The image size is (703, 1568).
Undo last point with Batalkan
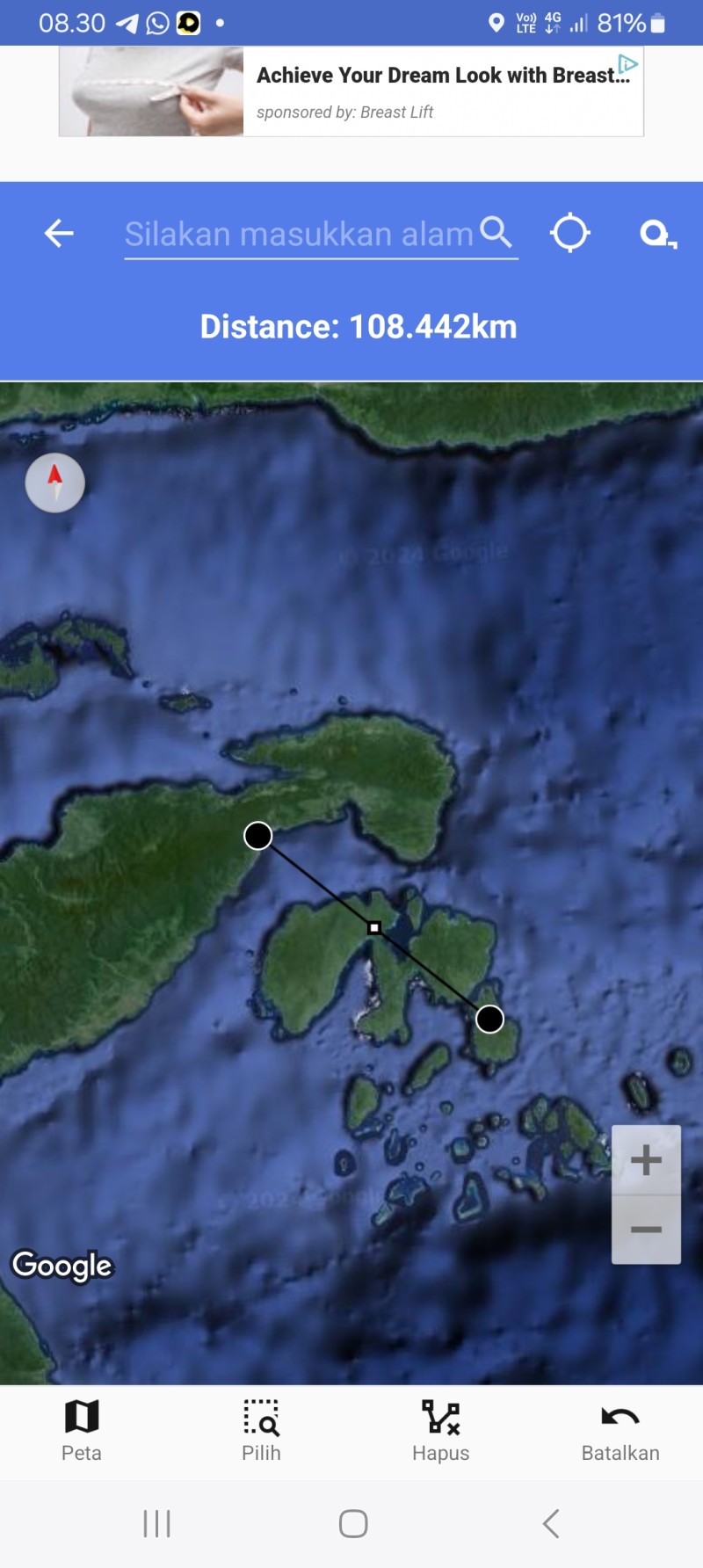[x=620, y=1431]
